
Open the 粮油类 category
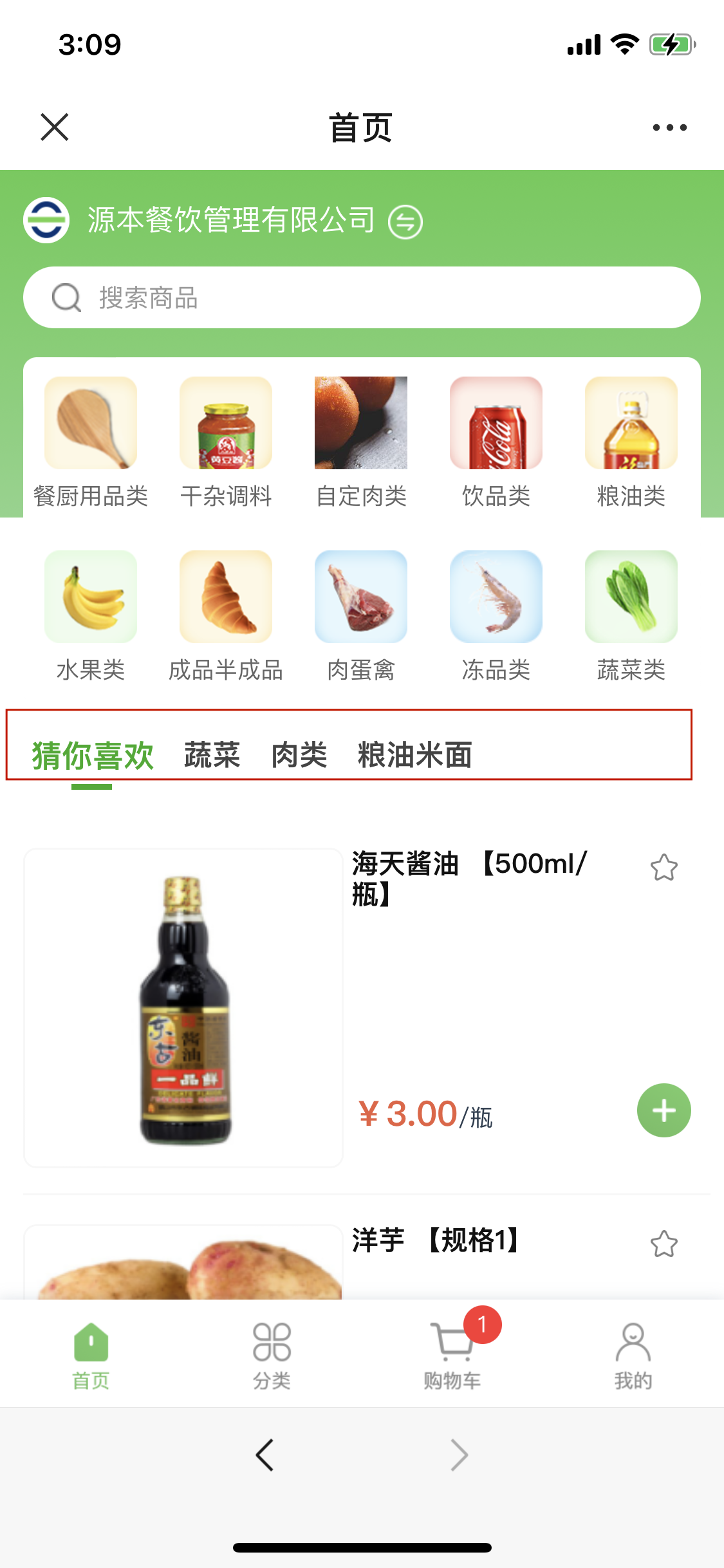click(631, 423)
